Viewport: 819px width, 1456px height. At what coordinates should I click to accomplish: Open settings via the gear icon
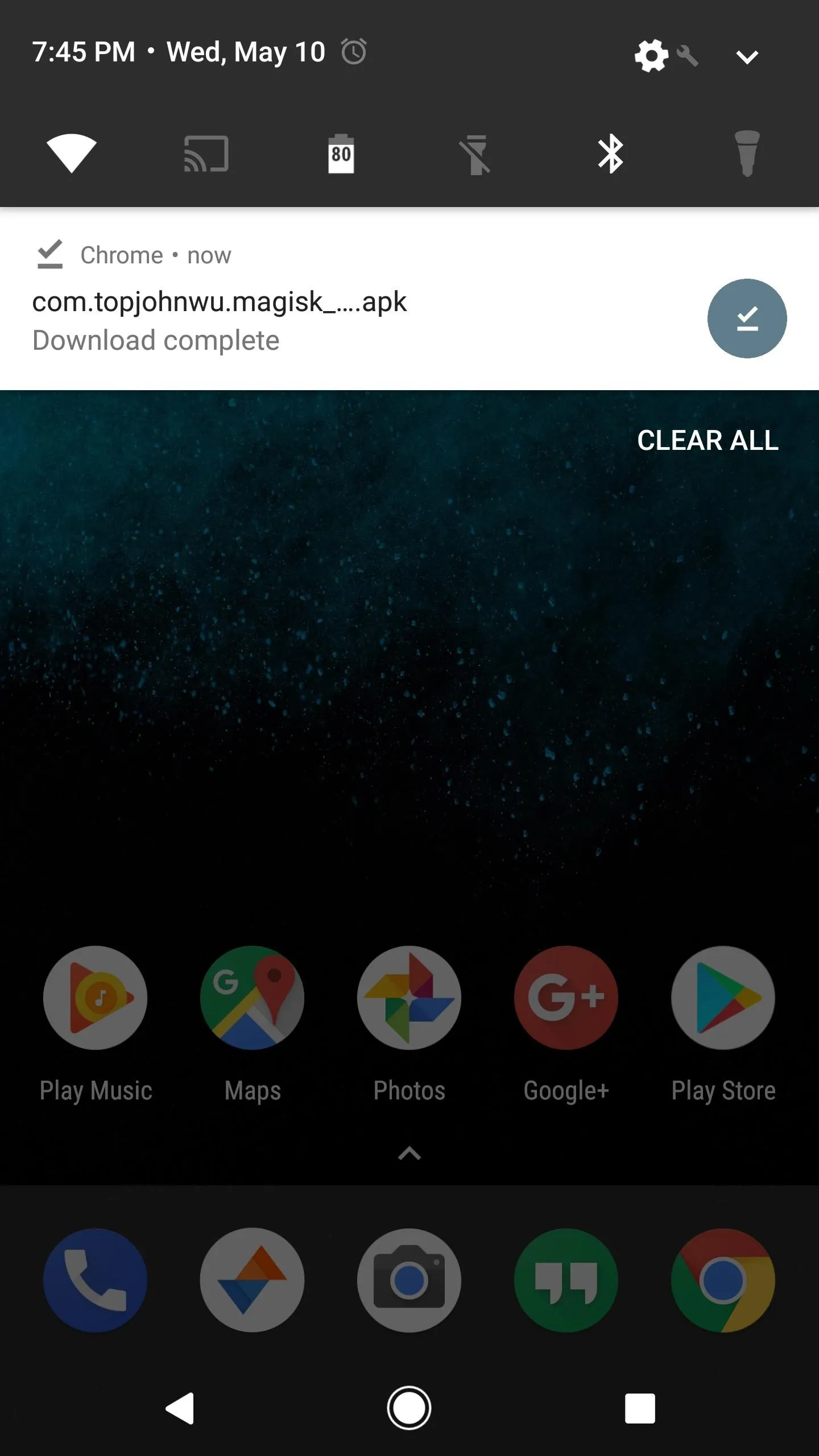[651, 55]
